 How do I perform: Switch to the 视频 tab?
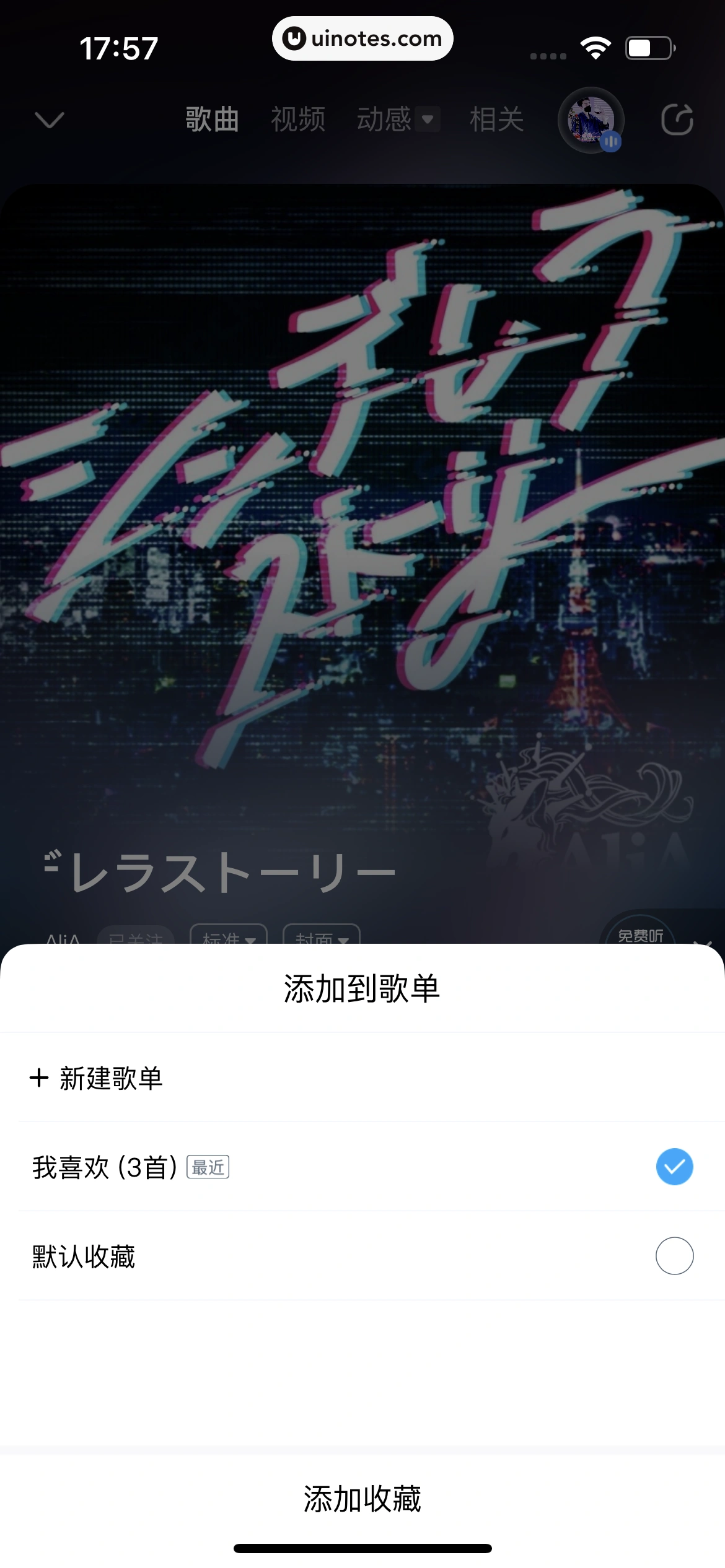click(298, 120)
